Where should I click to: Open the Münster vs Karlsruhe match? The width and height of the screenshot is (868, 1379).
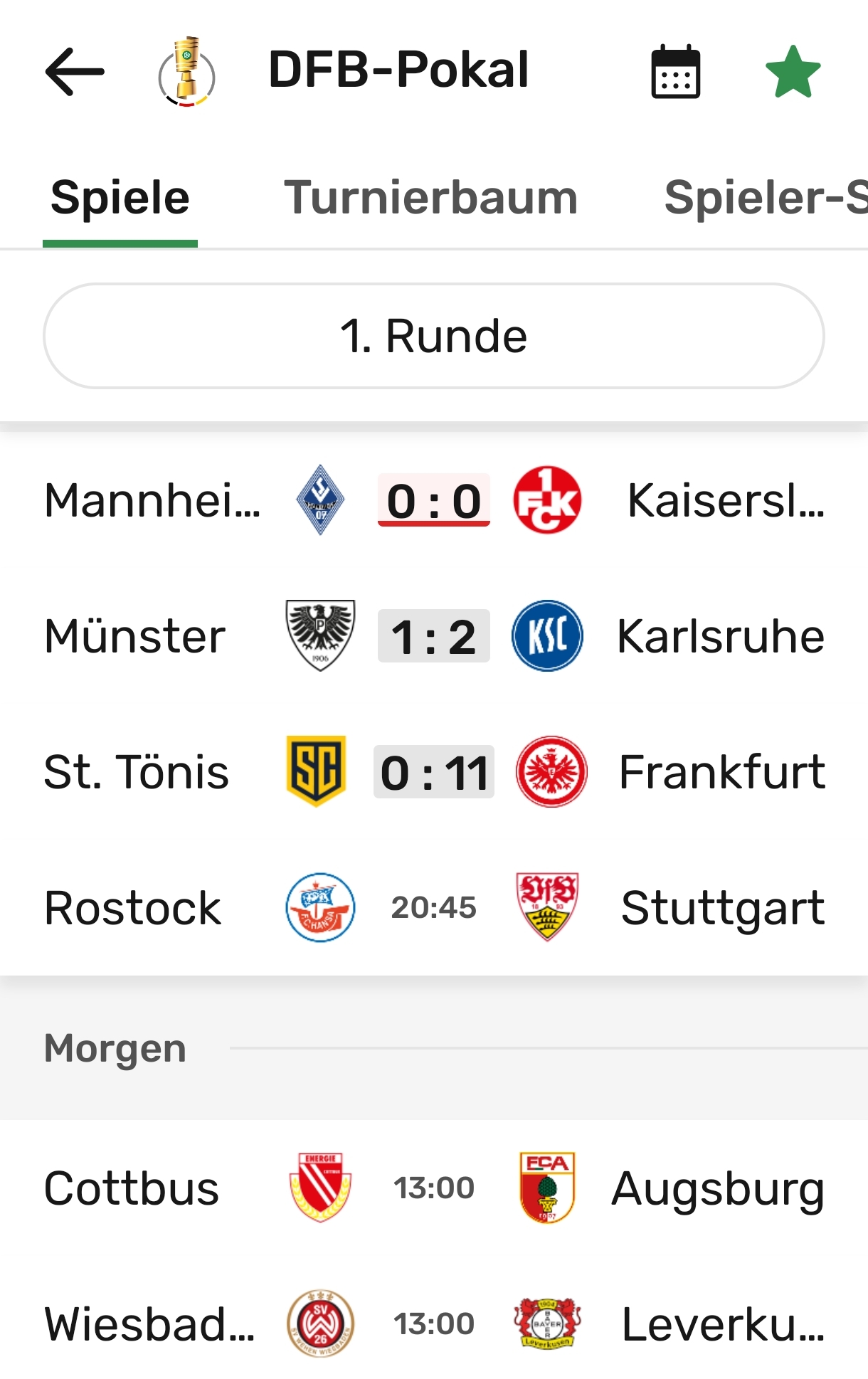pyautogui.click(x=434, y=636)
